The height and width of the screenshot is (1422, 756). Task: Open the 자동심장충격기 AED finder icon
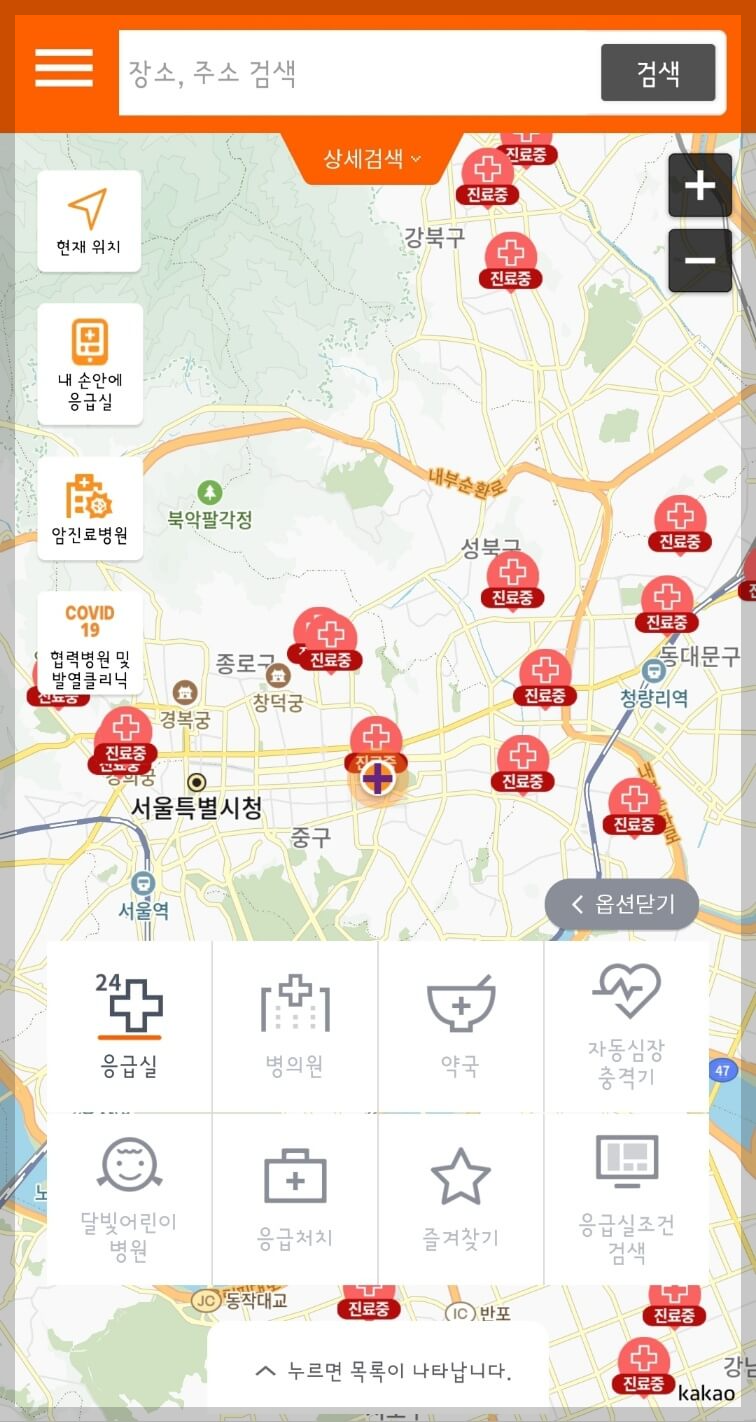[627, 1015]
